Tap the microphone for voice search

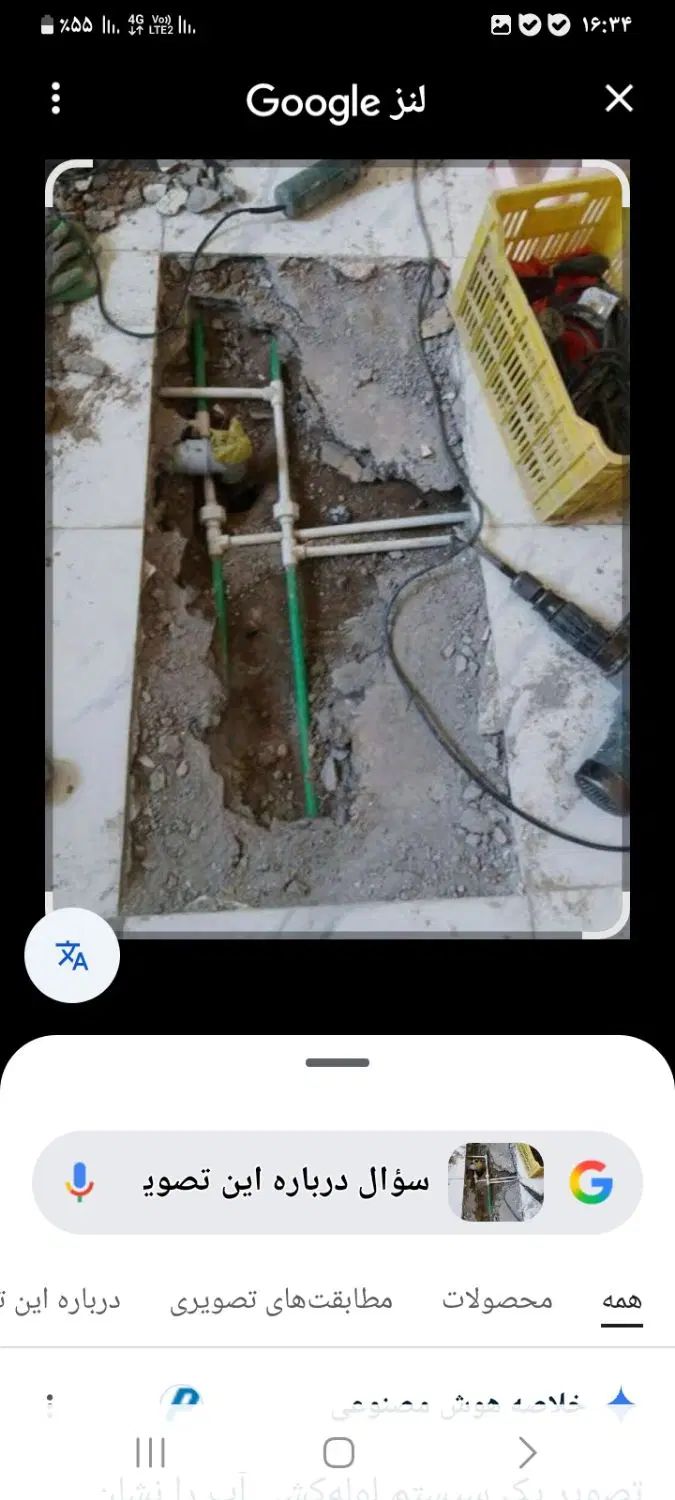[80, 1182]
